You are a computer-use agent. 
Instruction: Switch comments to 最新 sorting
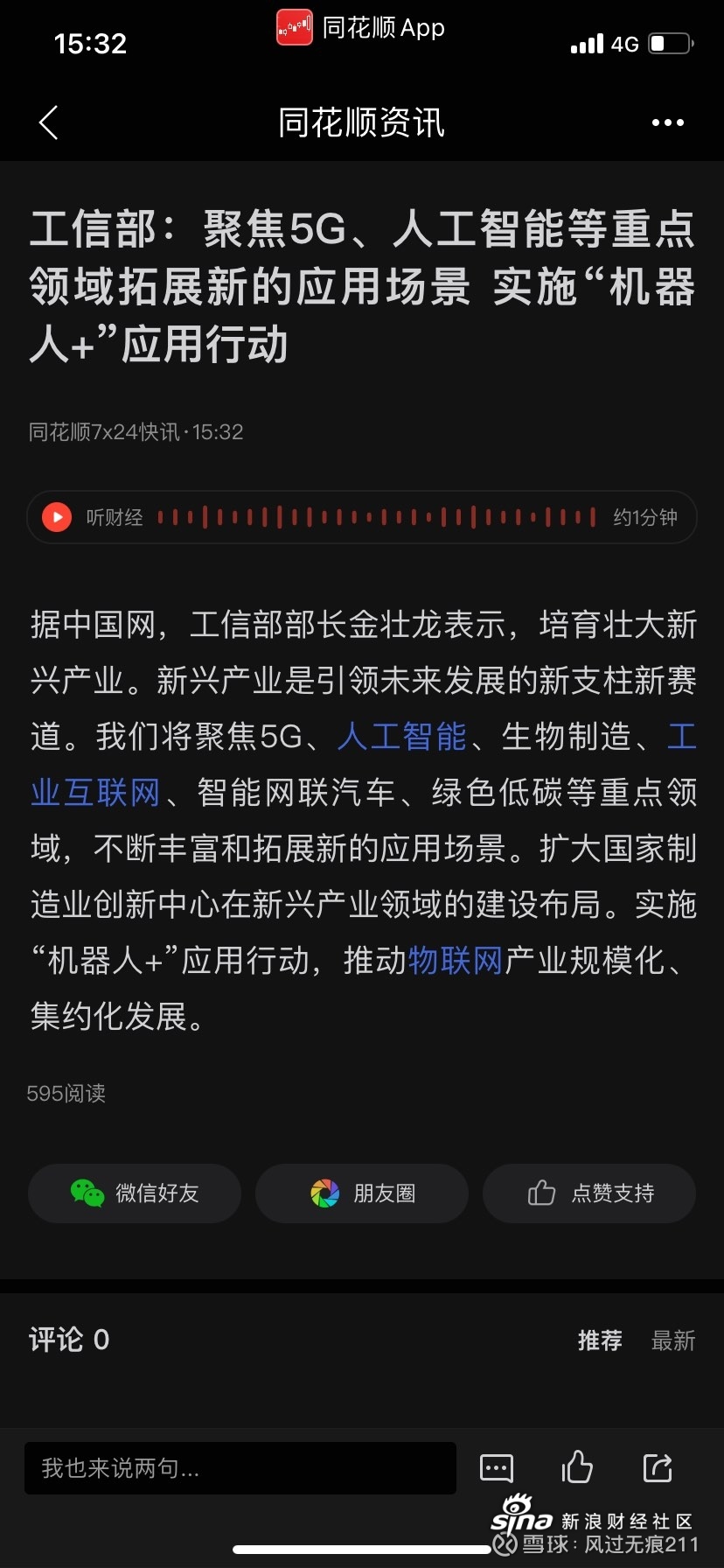673,1340
